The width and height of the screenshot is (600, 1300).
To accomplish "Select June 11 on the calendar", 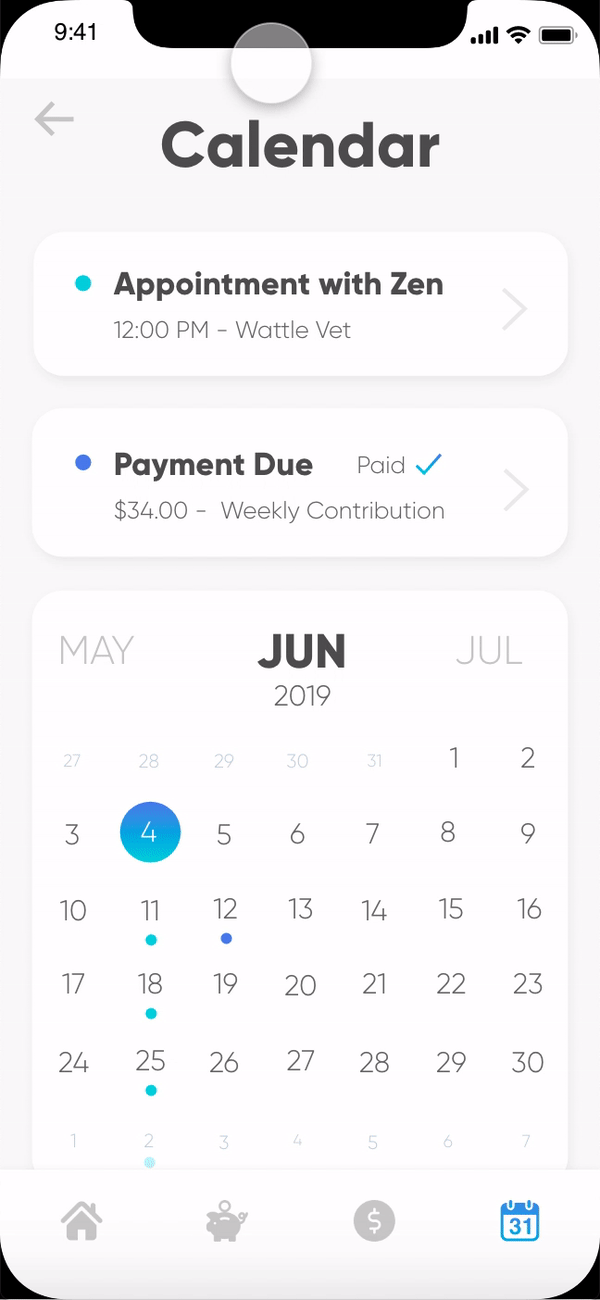I will [x=150, y=910].
